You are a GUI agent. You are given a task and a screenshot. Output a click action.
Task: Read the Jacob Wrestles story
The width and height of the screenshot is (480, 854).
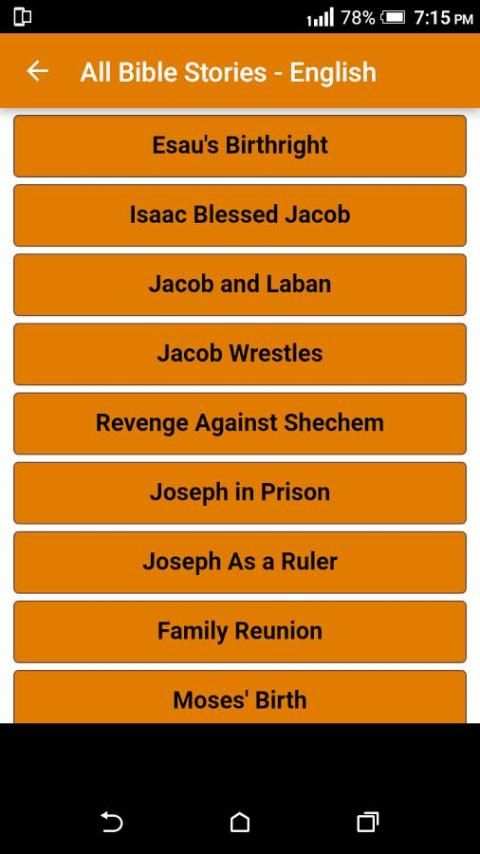click(x=240, y=354)
